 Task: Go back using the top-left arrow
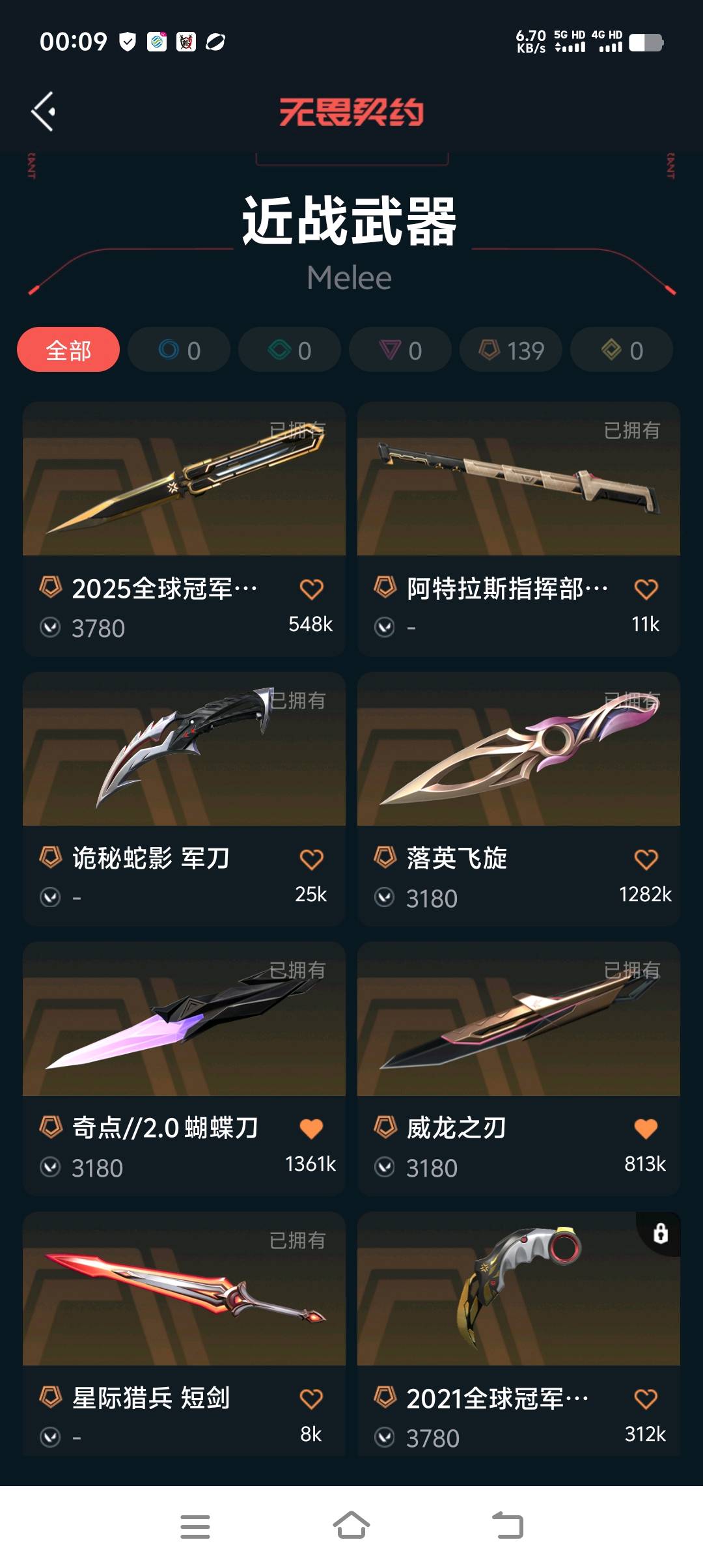pos(44,111)
